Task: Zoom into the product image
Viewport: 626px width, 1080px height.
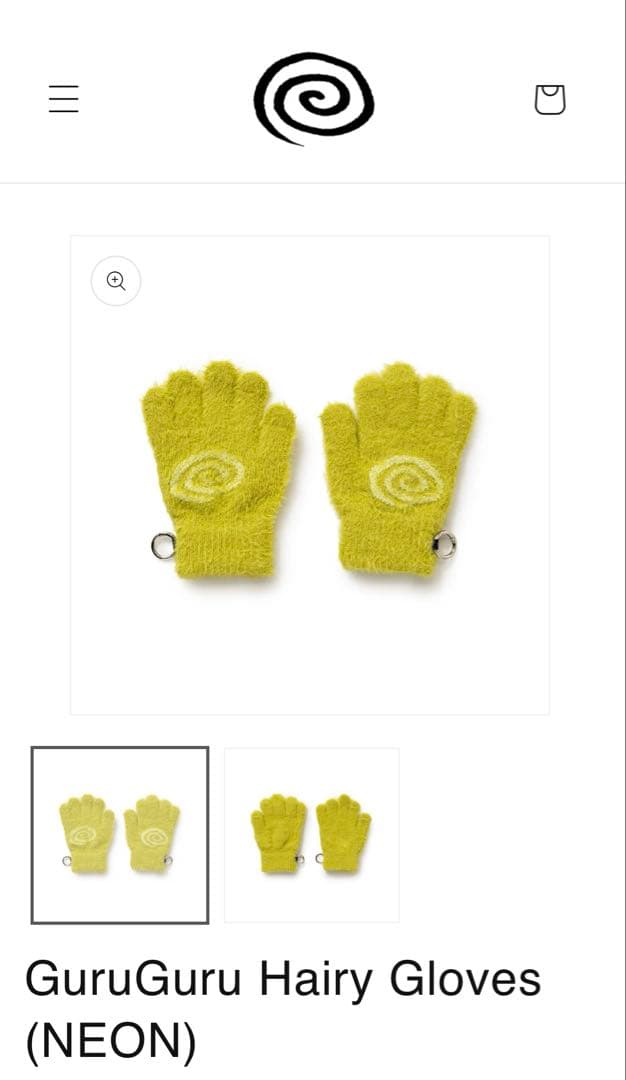Action: pyautogui.click(x=116, y=281)
